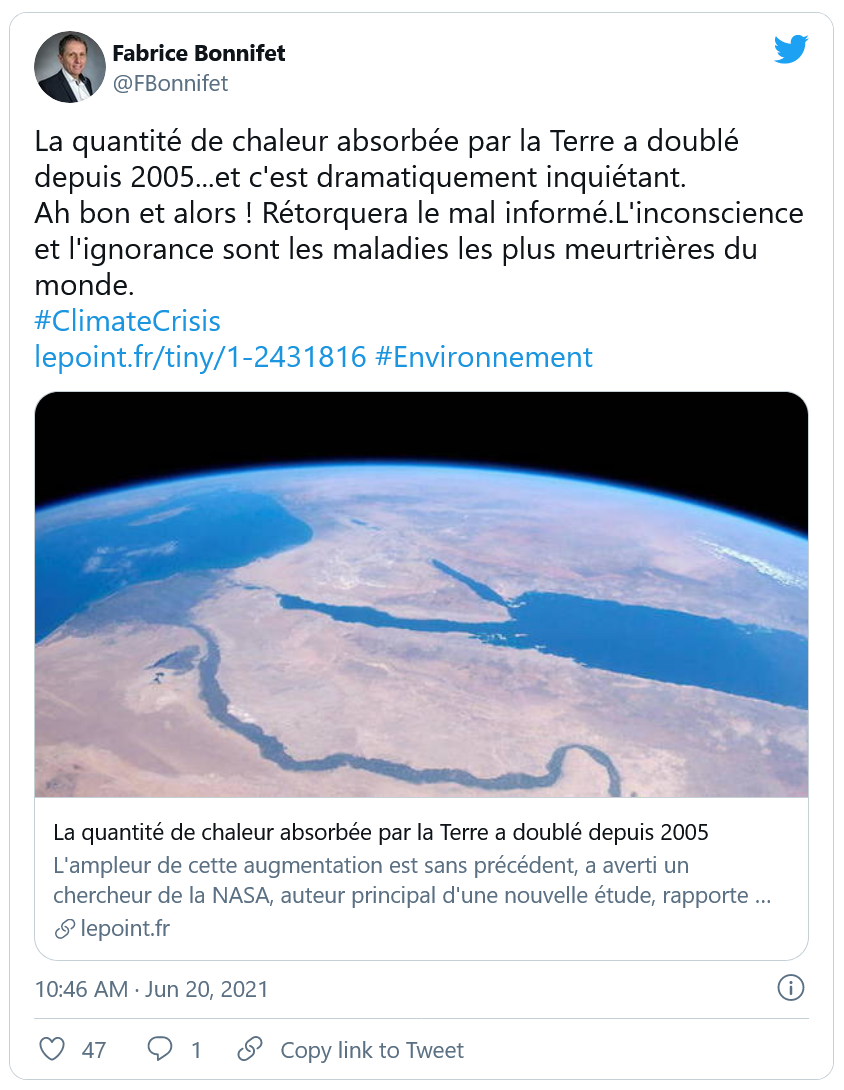View the tweet's info icon
This screenshot has width=844, height=1090.
[790, 989]
